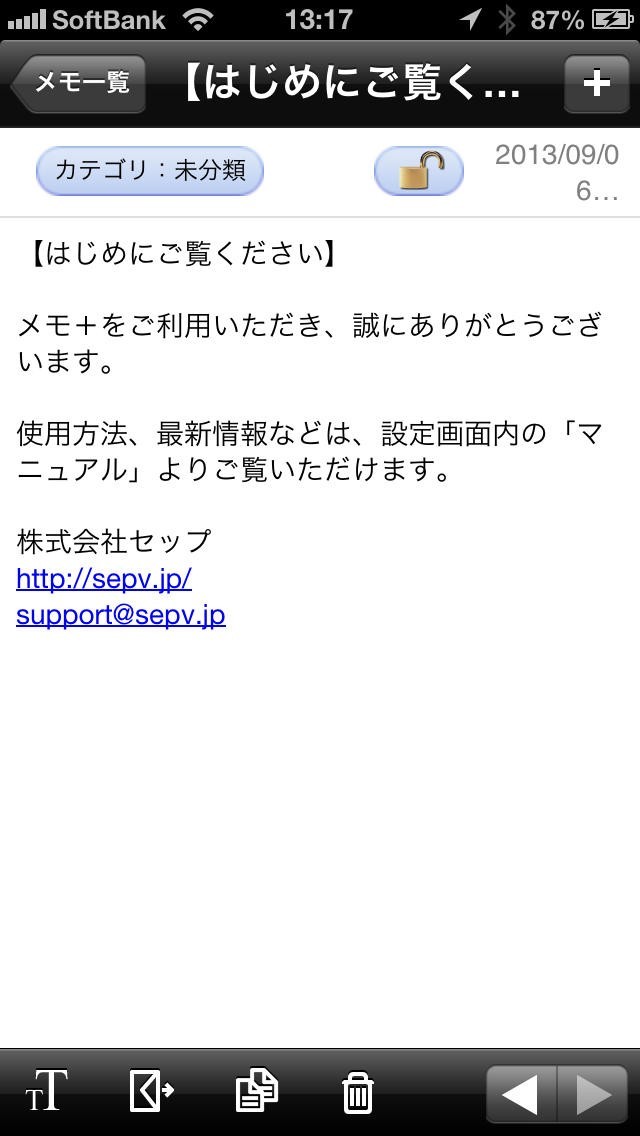Email support@sepv.jp via the link
Viewport: 640px width, 1136px height.
[x=121, y=614]
